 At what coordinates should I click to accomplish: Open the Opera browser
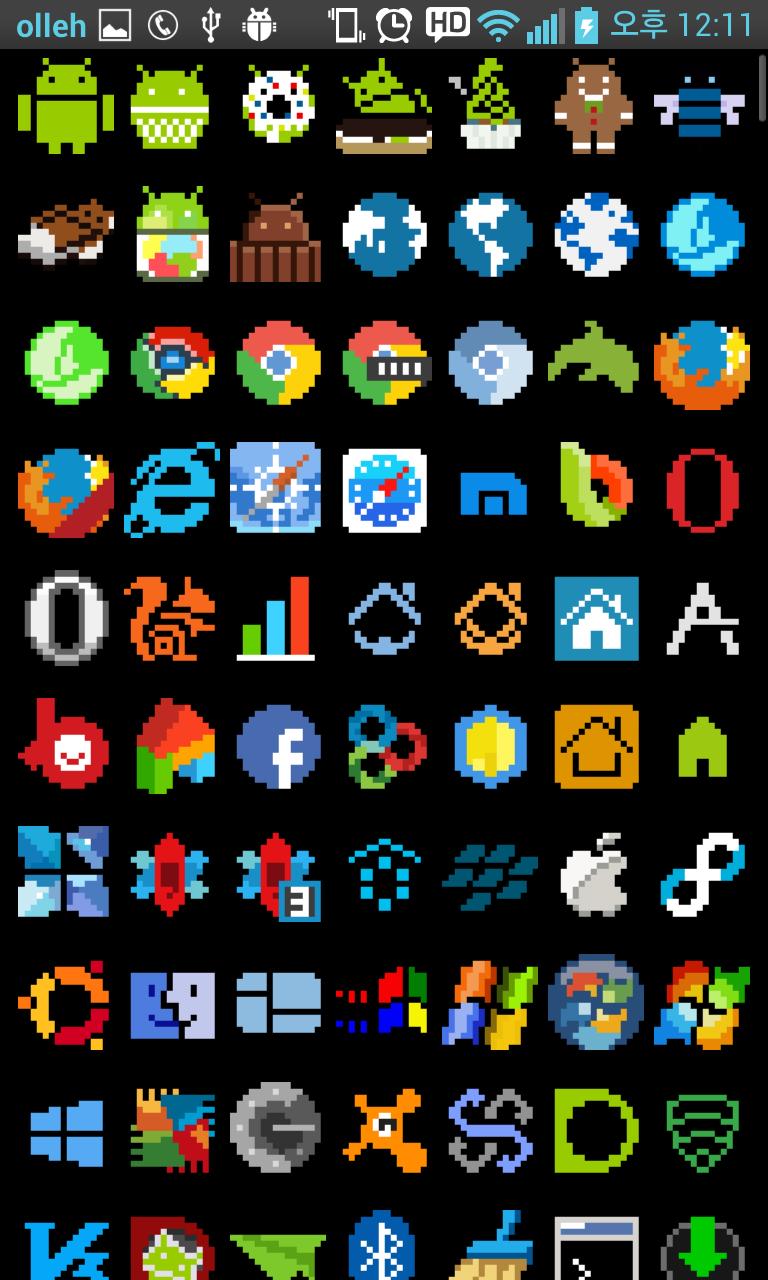coord(702,490)
